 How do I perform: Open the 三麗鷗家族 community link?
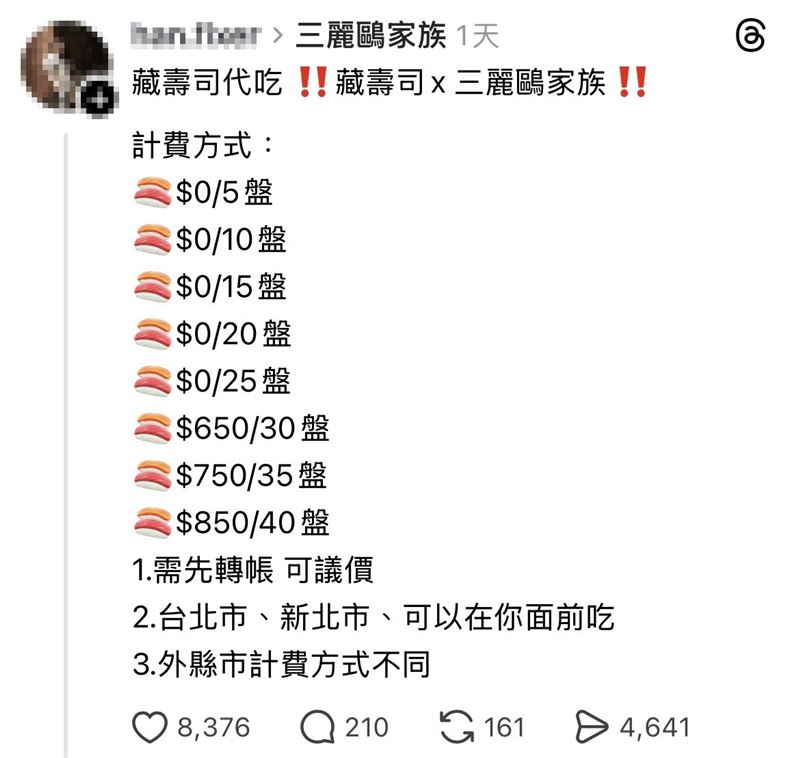370,37
